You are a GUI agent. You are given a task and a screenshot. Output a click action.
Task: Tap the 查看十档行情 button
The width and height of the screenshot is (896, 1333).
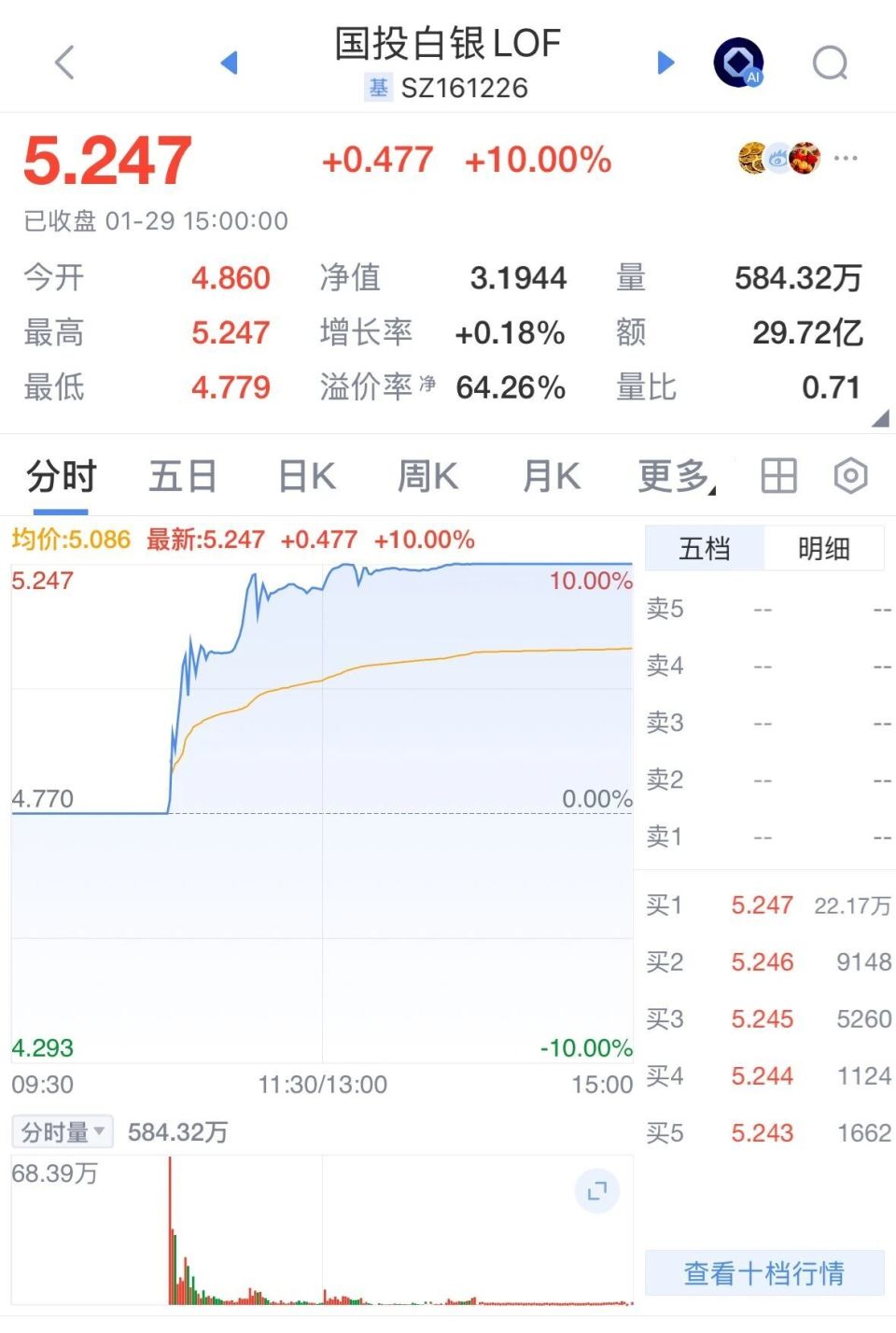pyautogui.click(x=763, y=1271)
